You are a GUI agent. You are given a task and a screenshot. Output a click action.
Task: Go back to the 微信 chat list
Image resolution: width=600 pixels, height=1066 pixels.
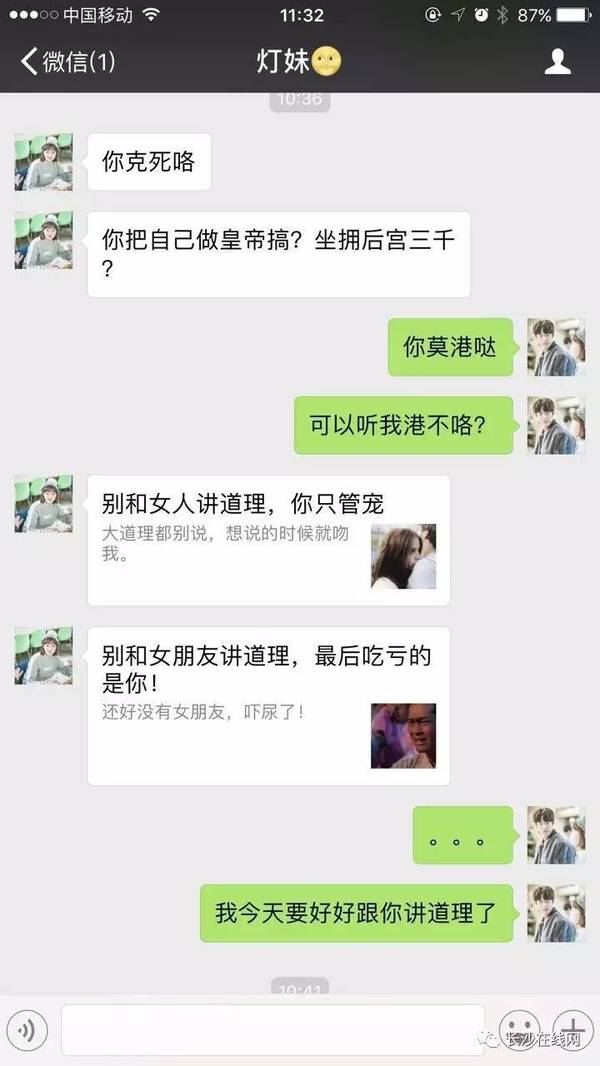[68, 62]
